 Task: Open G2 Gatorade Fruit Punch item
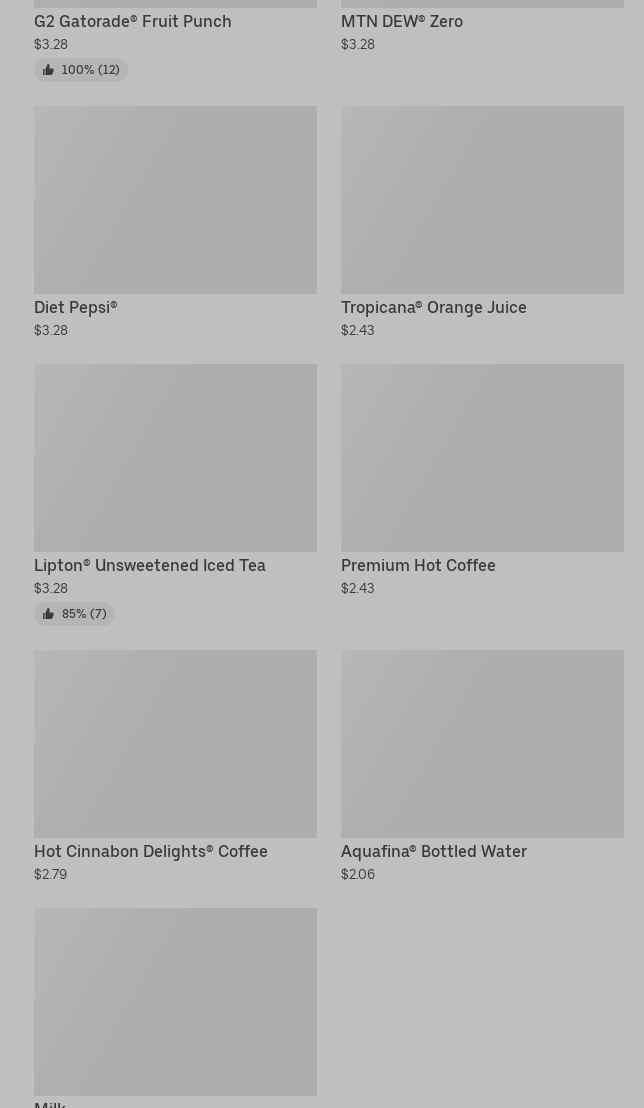[133, 21]
